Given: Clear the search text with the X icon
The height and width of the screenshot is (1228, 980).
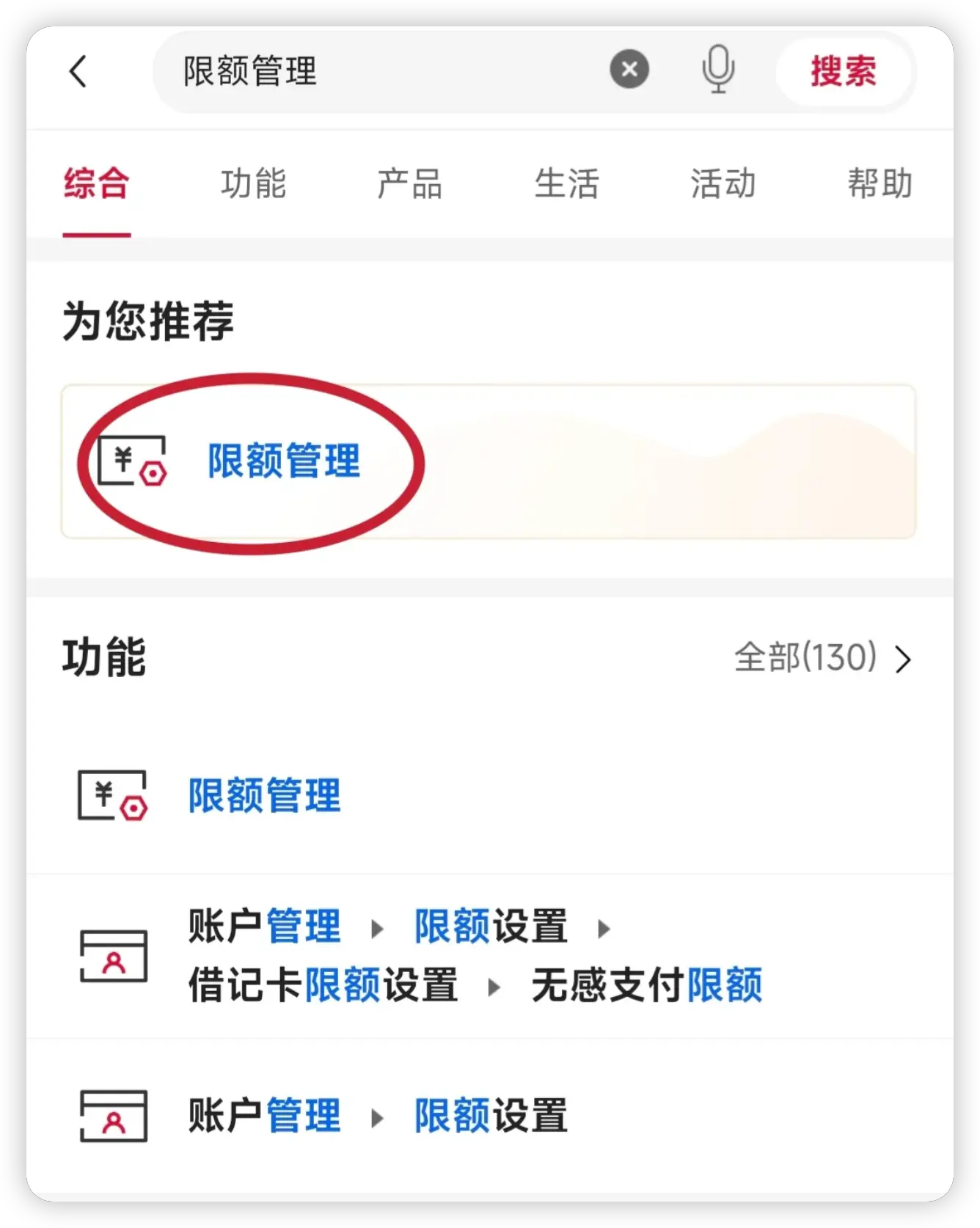Looking at the screenshot, I should 629,70.
